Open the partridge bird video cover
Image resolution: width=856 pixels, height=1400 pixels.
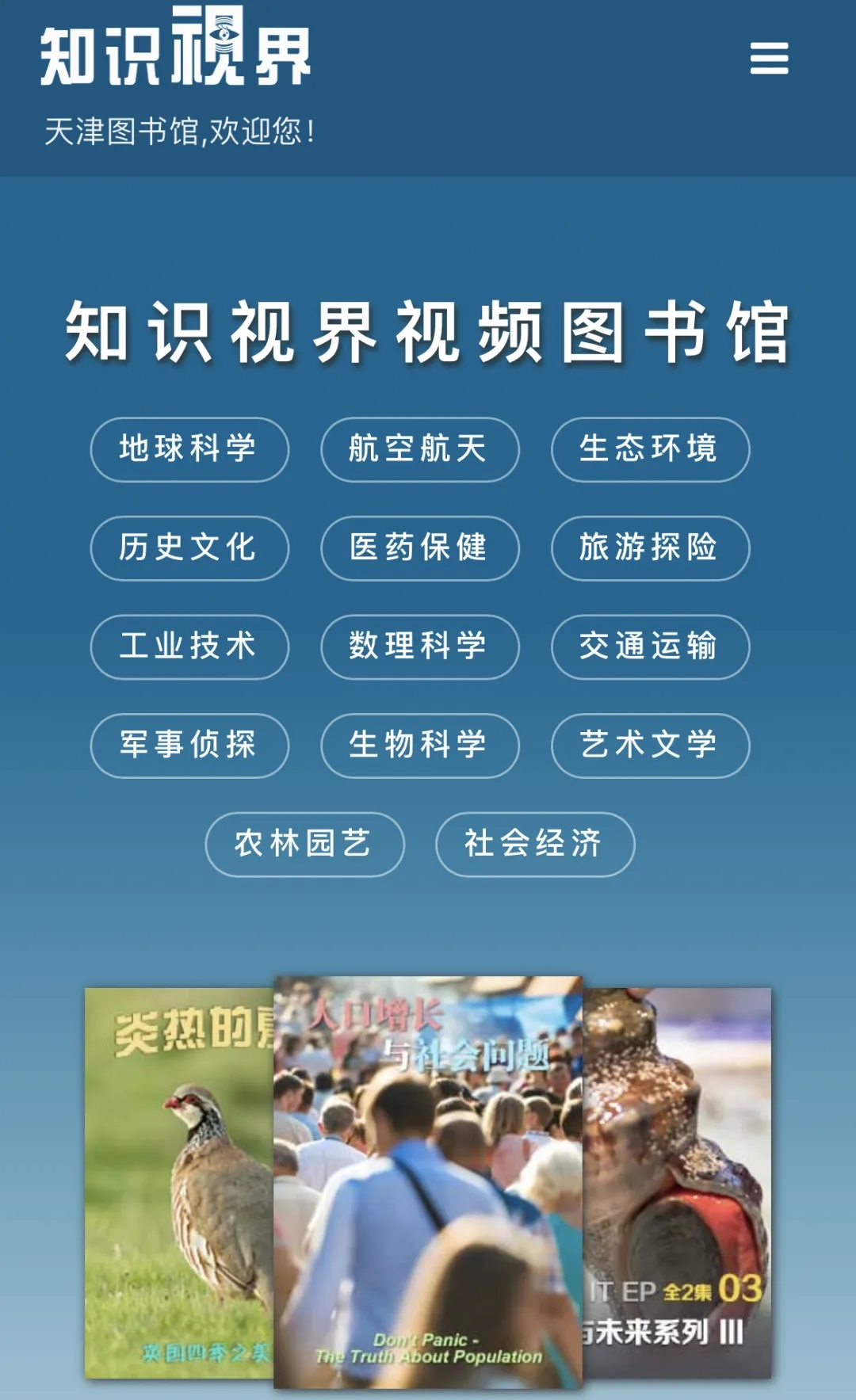(178, 1181)
